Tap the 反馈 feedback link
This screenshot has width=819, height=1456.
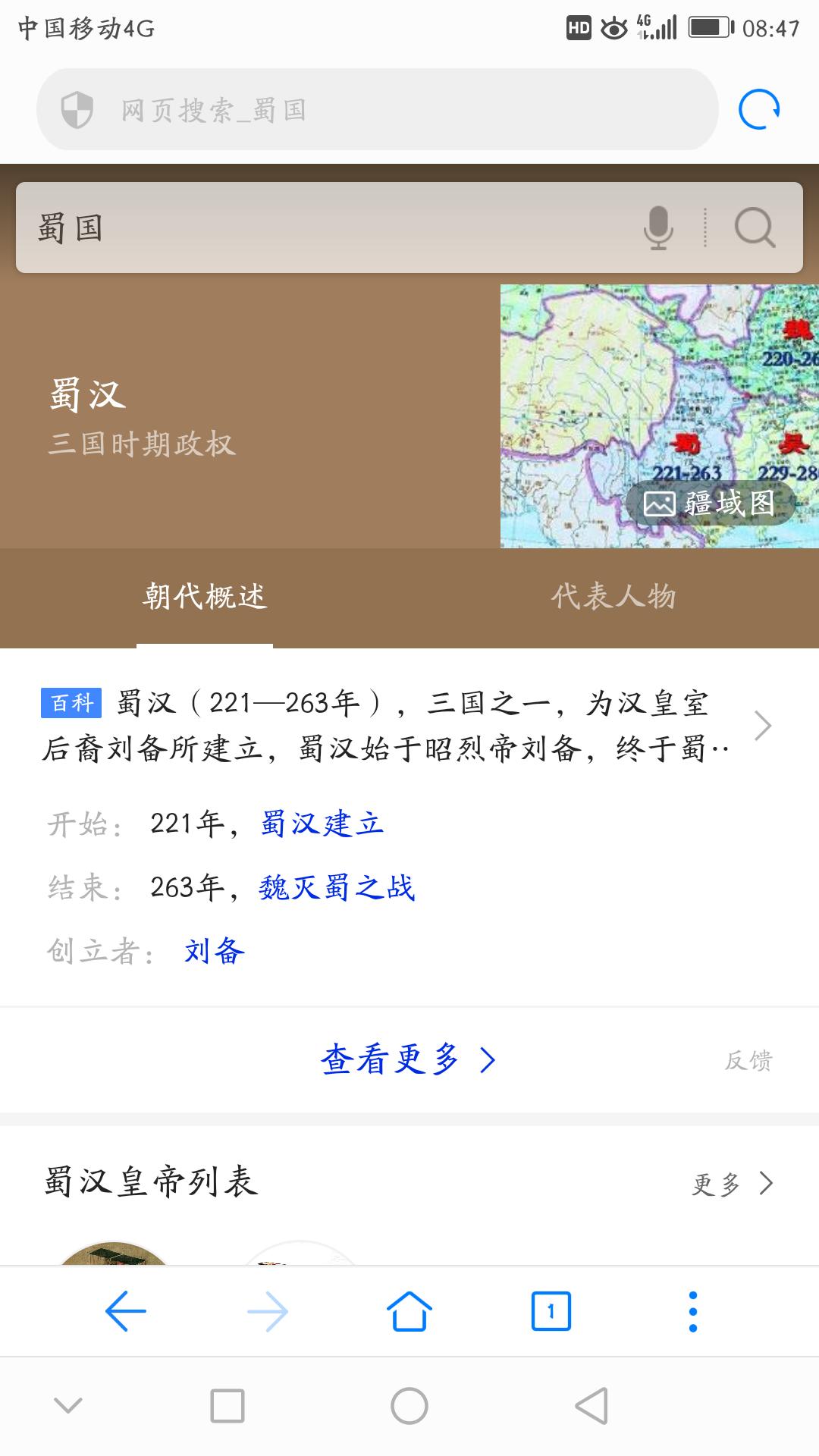[748, 1060]
